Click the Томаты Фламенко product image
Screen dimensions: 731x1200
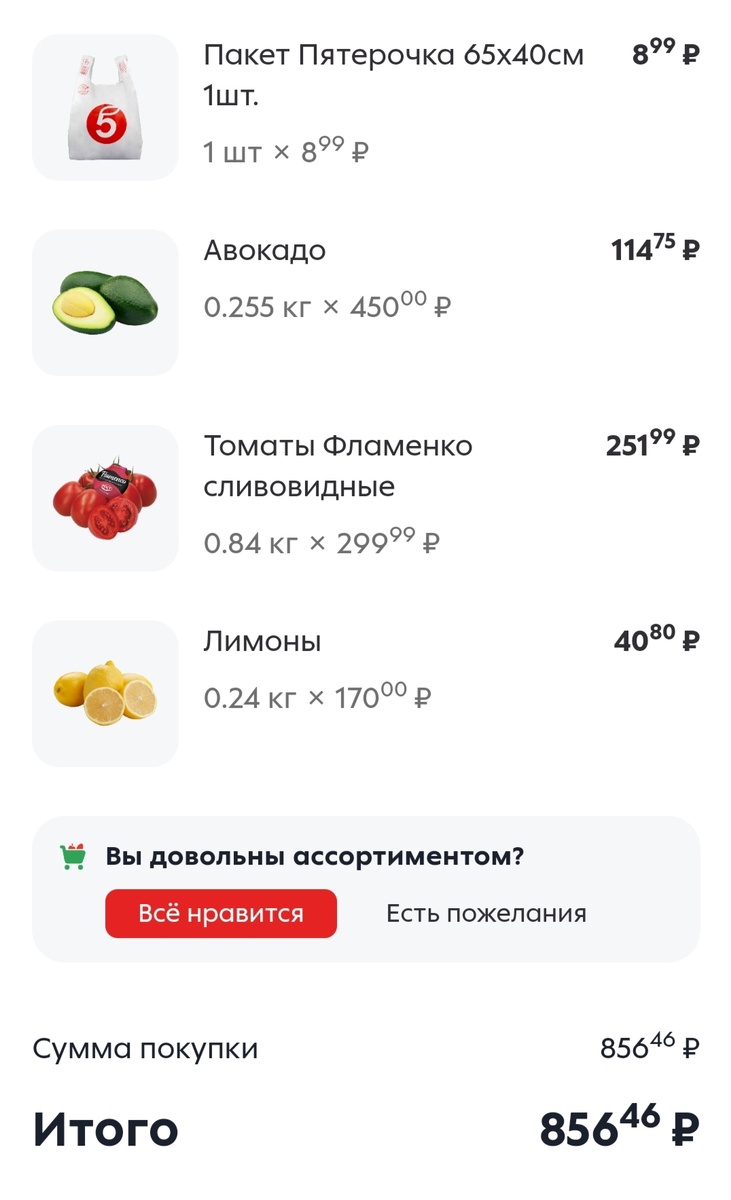coord(105,499)
